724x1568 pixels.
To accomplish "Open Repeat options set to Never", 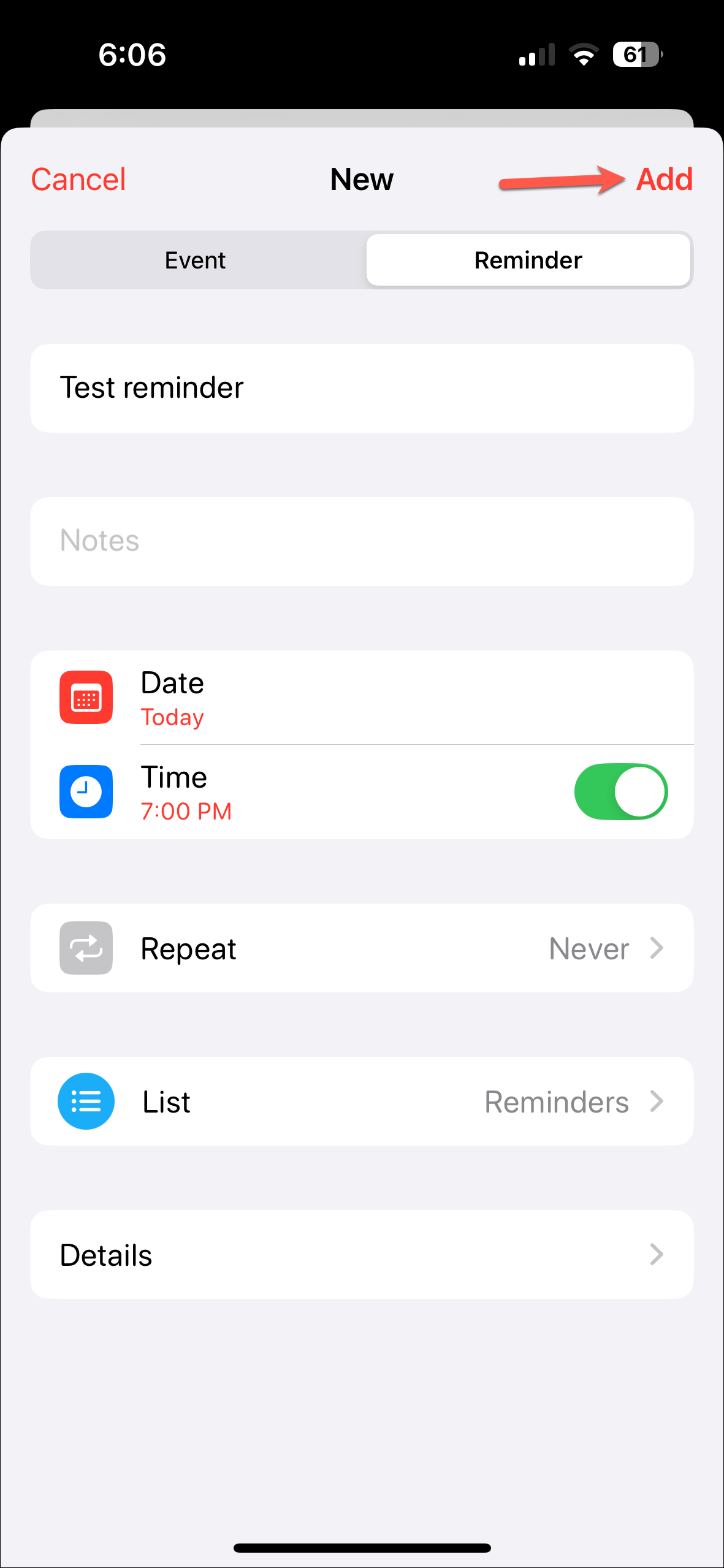I will (x=362, y=948).
